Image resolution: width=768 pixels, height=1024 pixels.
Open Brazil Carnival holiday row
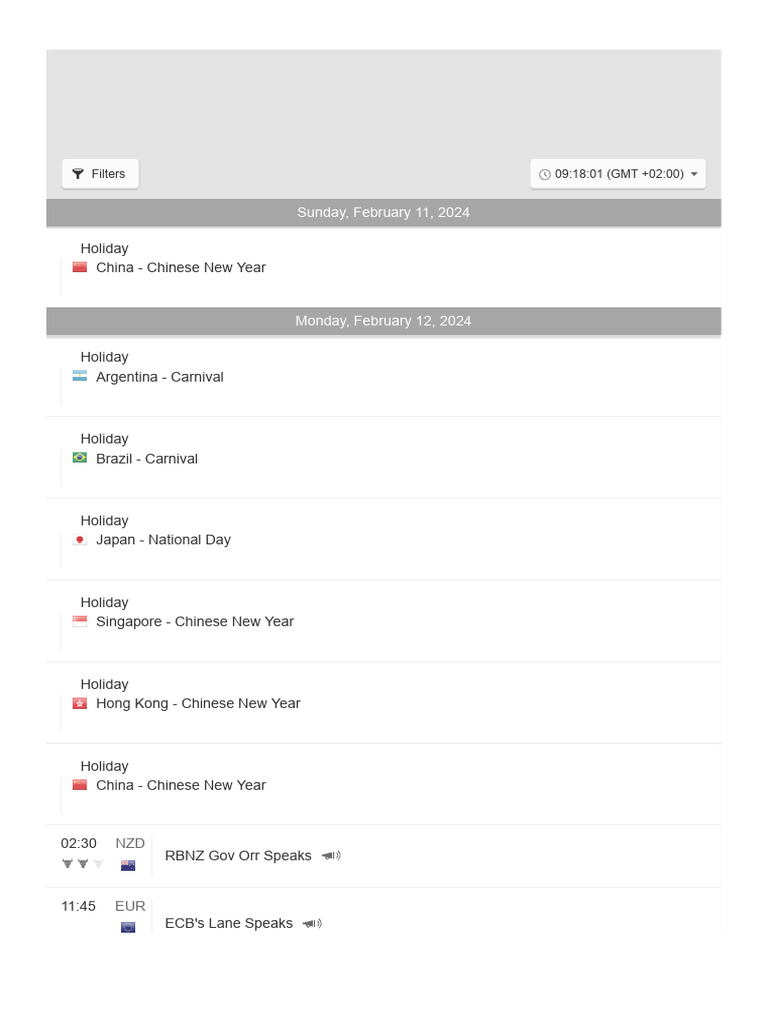pos(383,458)
